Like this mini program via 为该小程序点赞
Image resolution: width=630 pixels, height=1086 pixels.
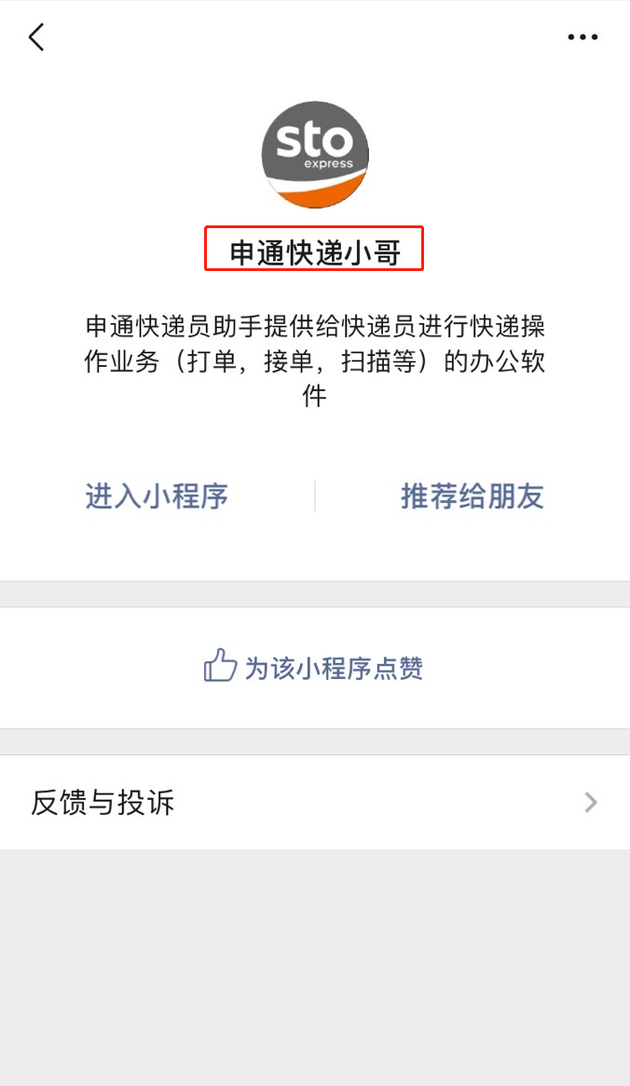pyautogui.click(x=314, y=667)
